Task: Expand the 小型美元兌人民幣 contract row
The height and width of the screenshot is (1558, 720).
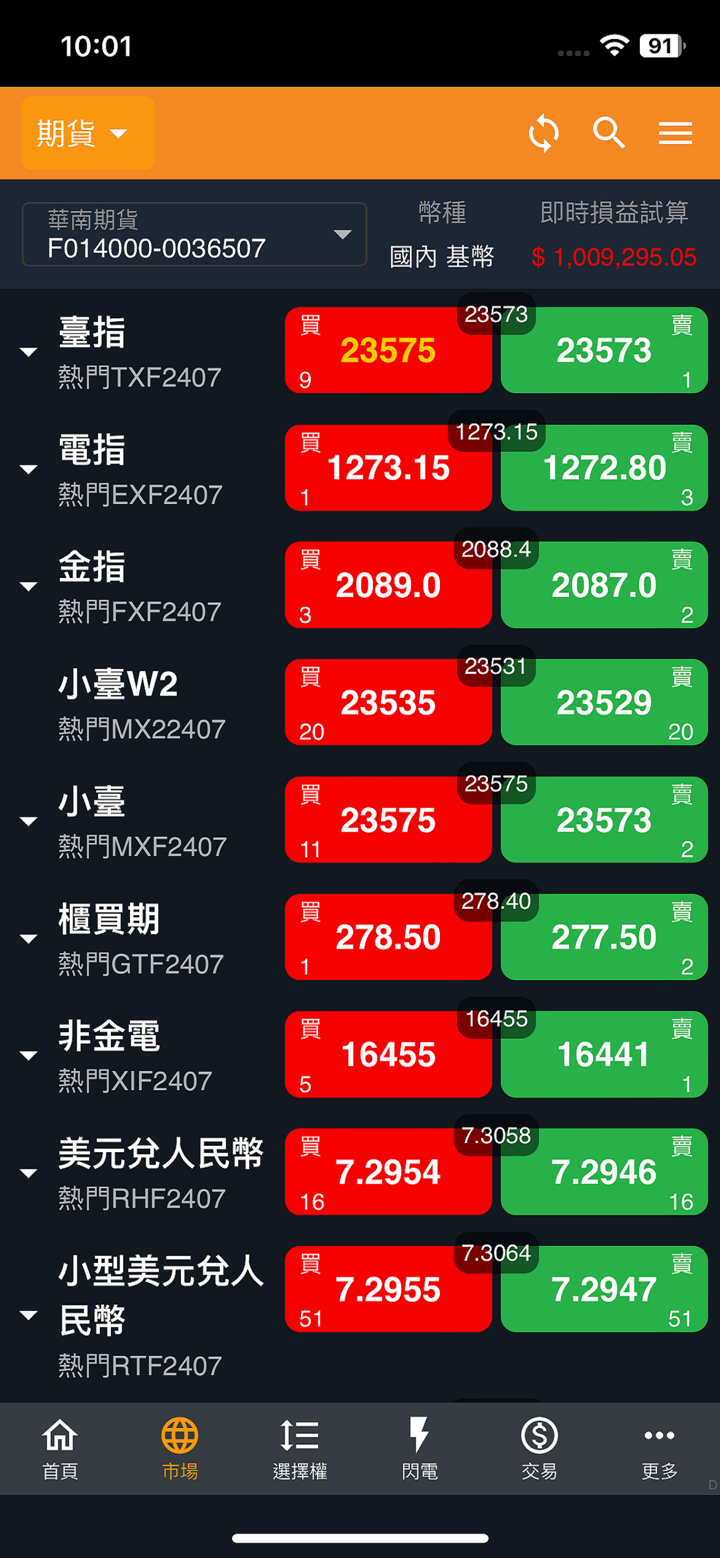Action: [29, 1315]
